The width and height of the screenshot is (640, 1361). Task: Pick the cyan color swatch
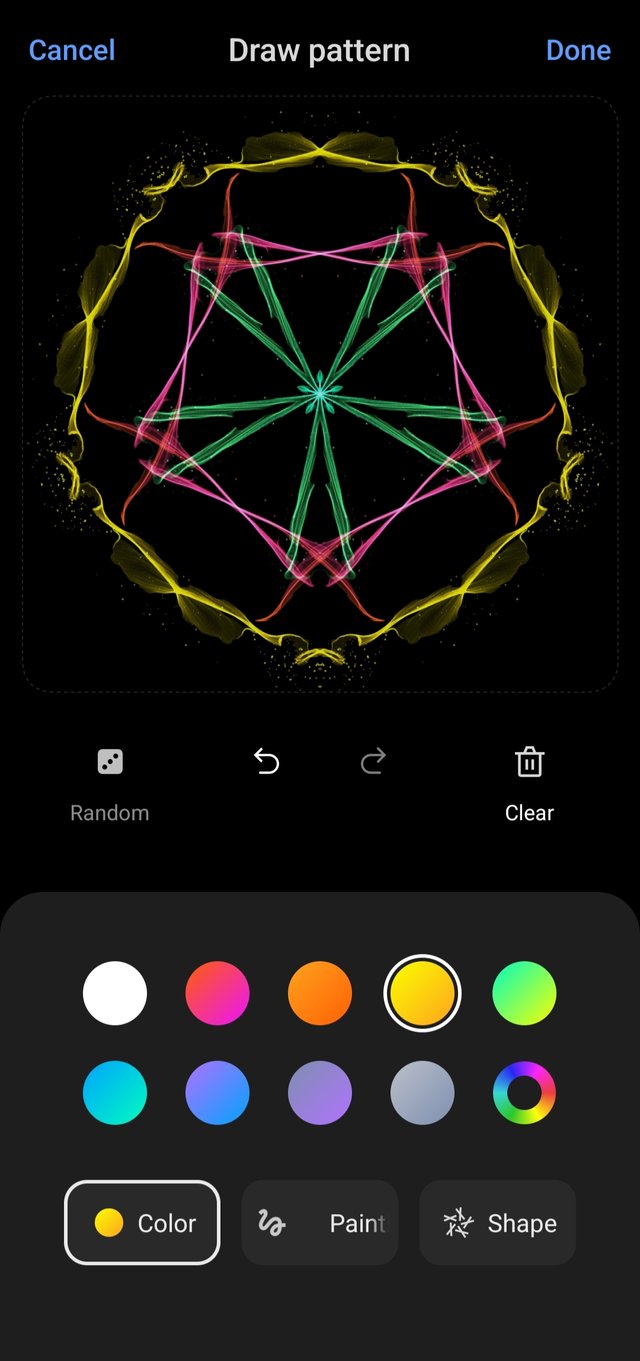coord(115,1093)
